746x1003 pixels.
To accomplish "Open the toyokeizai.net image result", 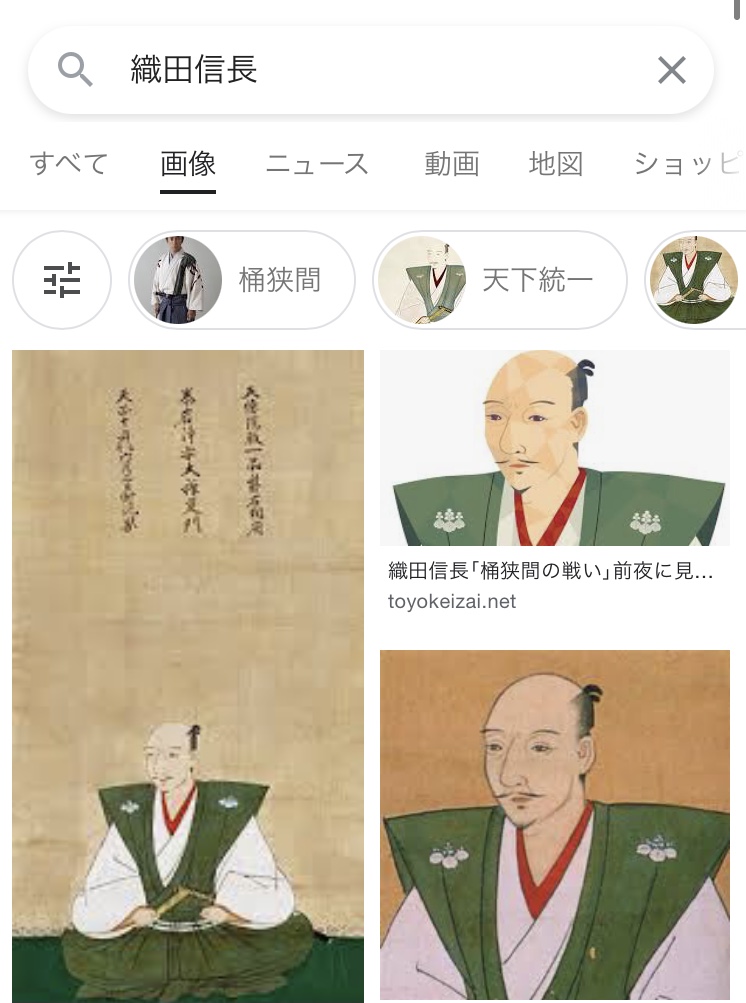I will pos(555,481).
